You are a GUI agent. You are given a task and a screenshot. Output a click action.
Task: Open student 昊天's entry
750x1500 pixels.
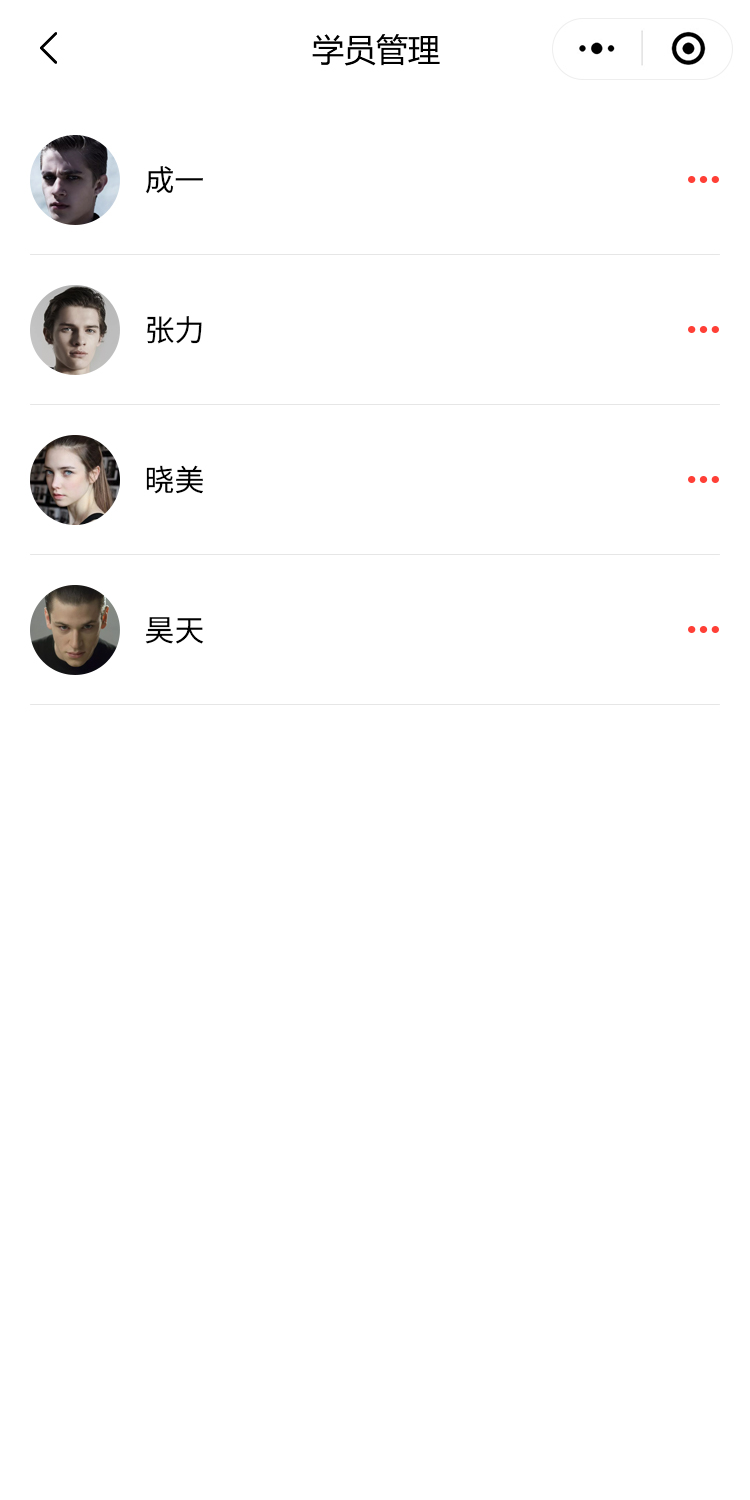(x=175, y=631)
